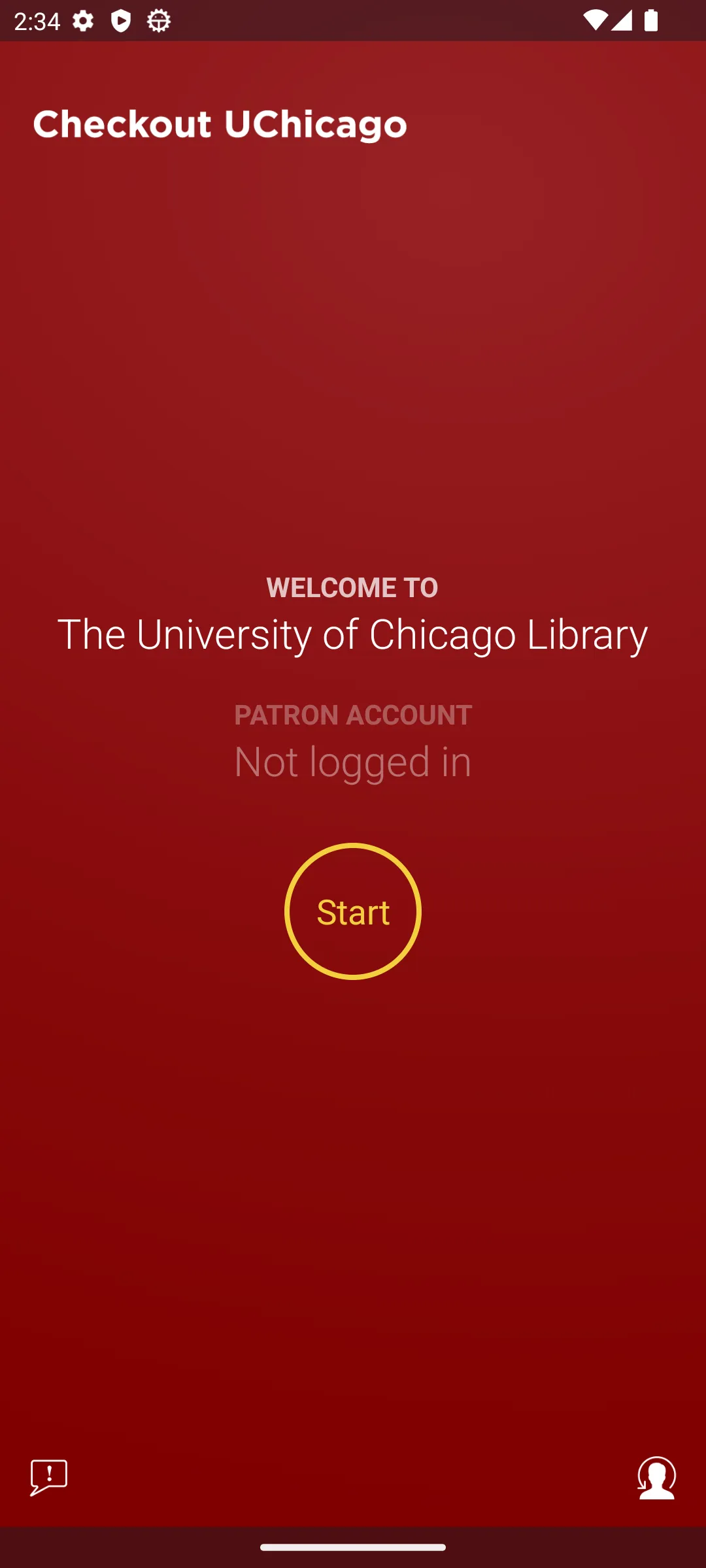Tap the clock showing 2:34
This screenshot has height=1568, width=706.
point(36,20)
